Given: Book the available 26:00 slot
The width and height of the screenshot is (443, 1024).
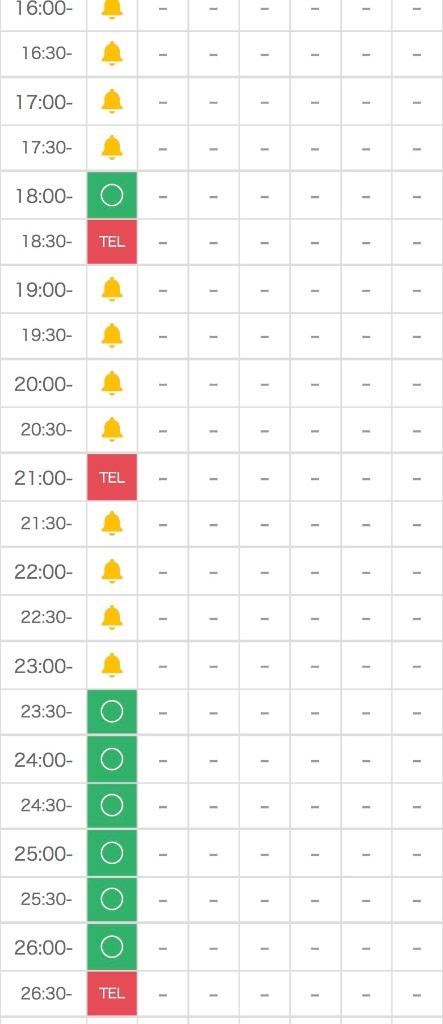Looking at the screenshot, I should coord(112,946).
